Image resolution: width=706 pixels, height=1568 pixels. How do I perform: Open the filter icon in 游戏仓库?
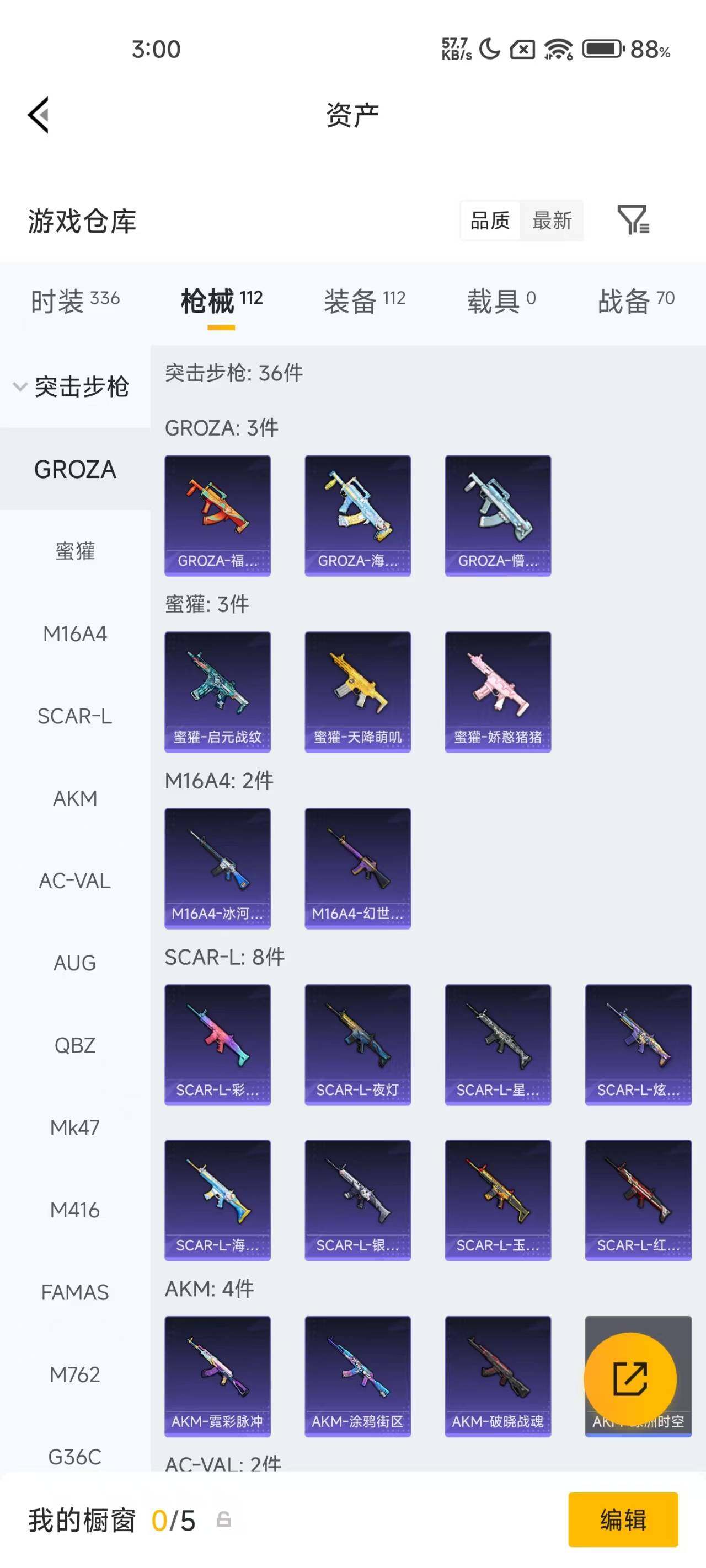633,220
